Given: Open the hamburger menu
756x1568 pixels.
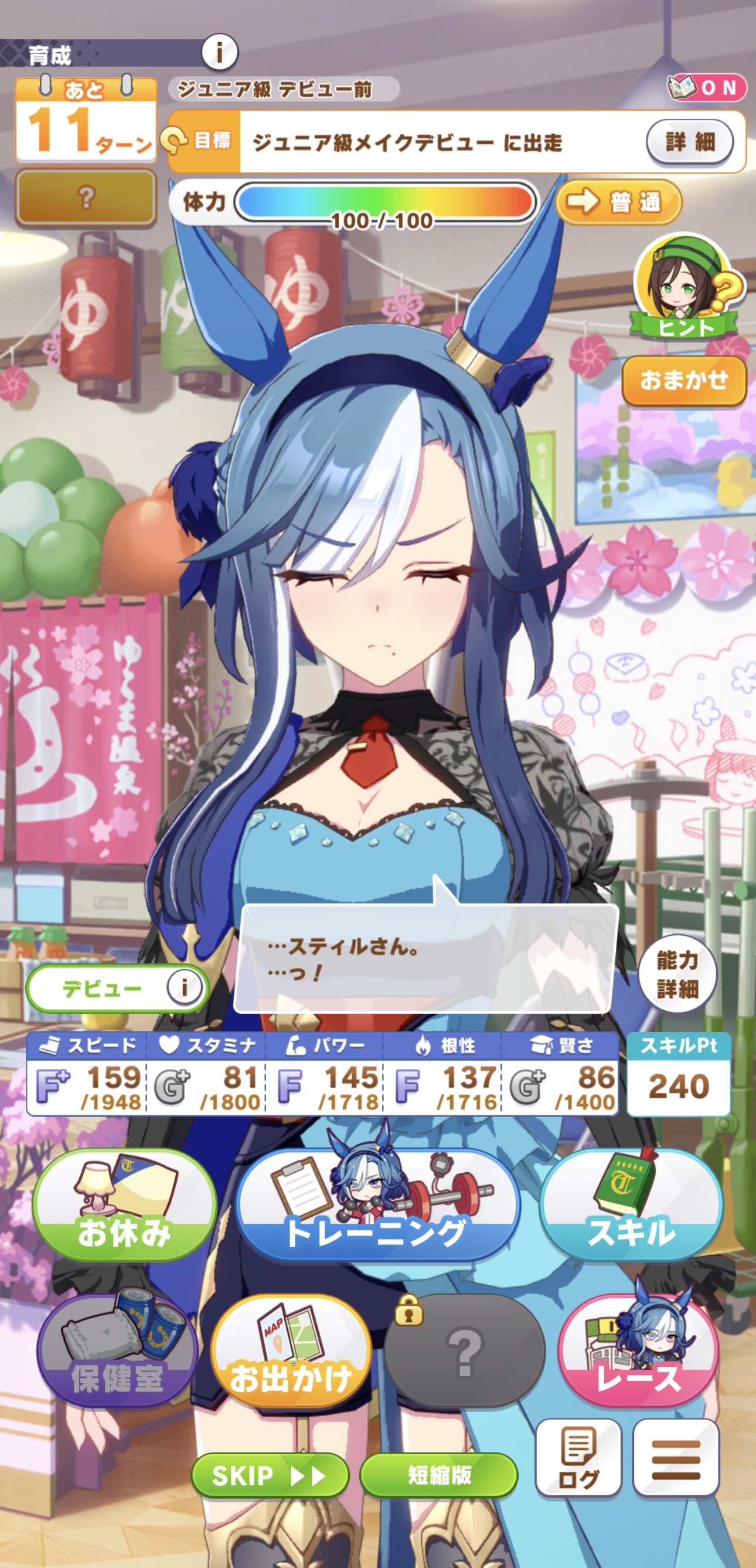Looking at the screenshot, I should pyautogui.click(x=676, y=1458).
